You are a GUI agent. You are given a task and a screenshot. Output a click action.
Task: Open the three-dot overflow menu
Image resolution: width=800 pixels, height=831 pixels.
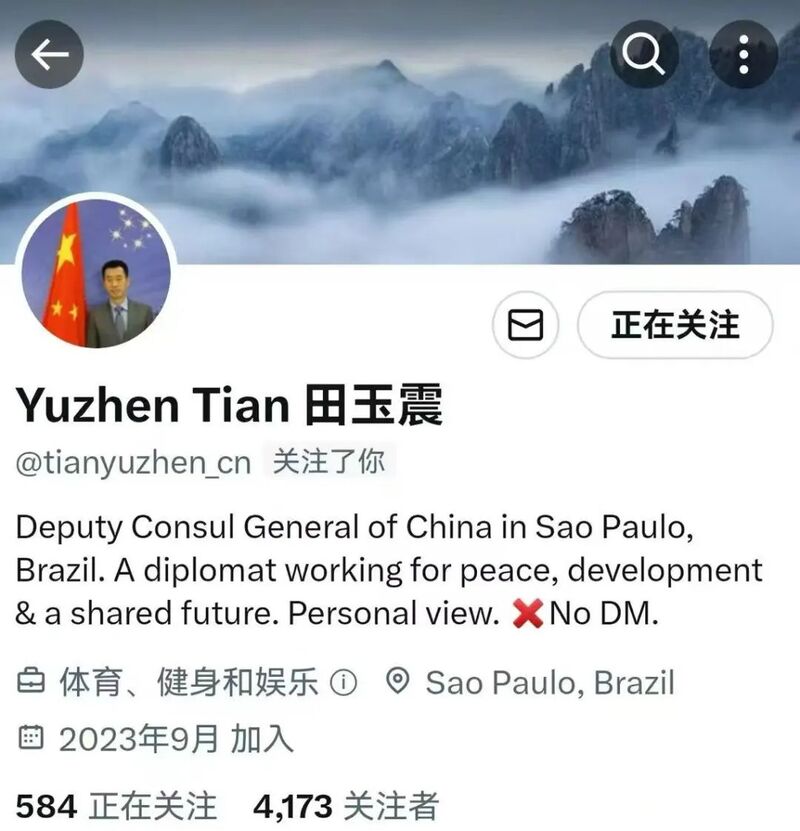(743, 54)
